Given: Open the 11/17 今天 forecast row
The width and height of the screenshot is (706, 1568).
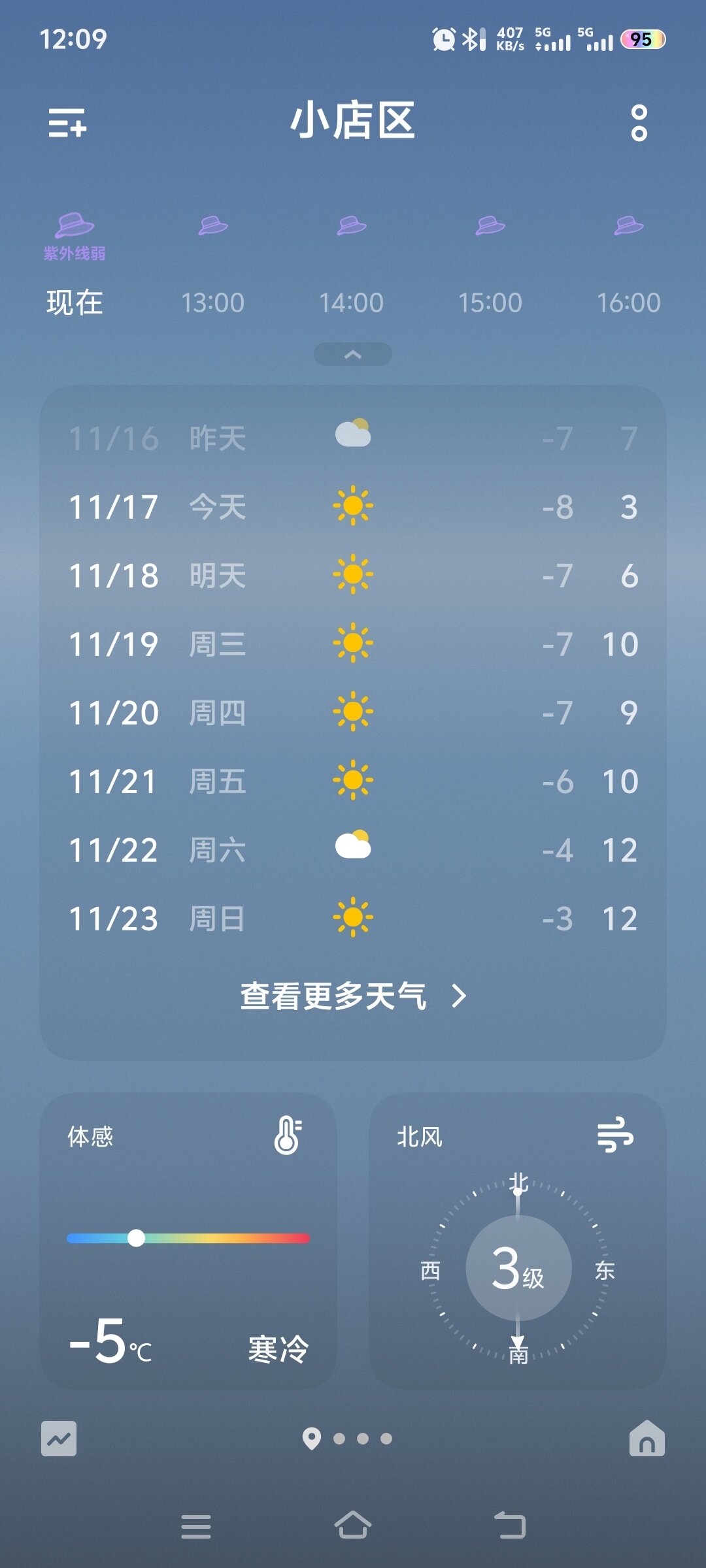Looking at the screenshot, I should pyautogui.click(x=353, y=507).
